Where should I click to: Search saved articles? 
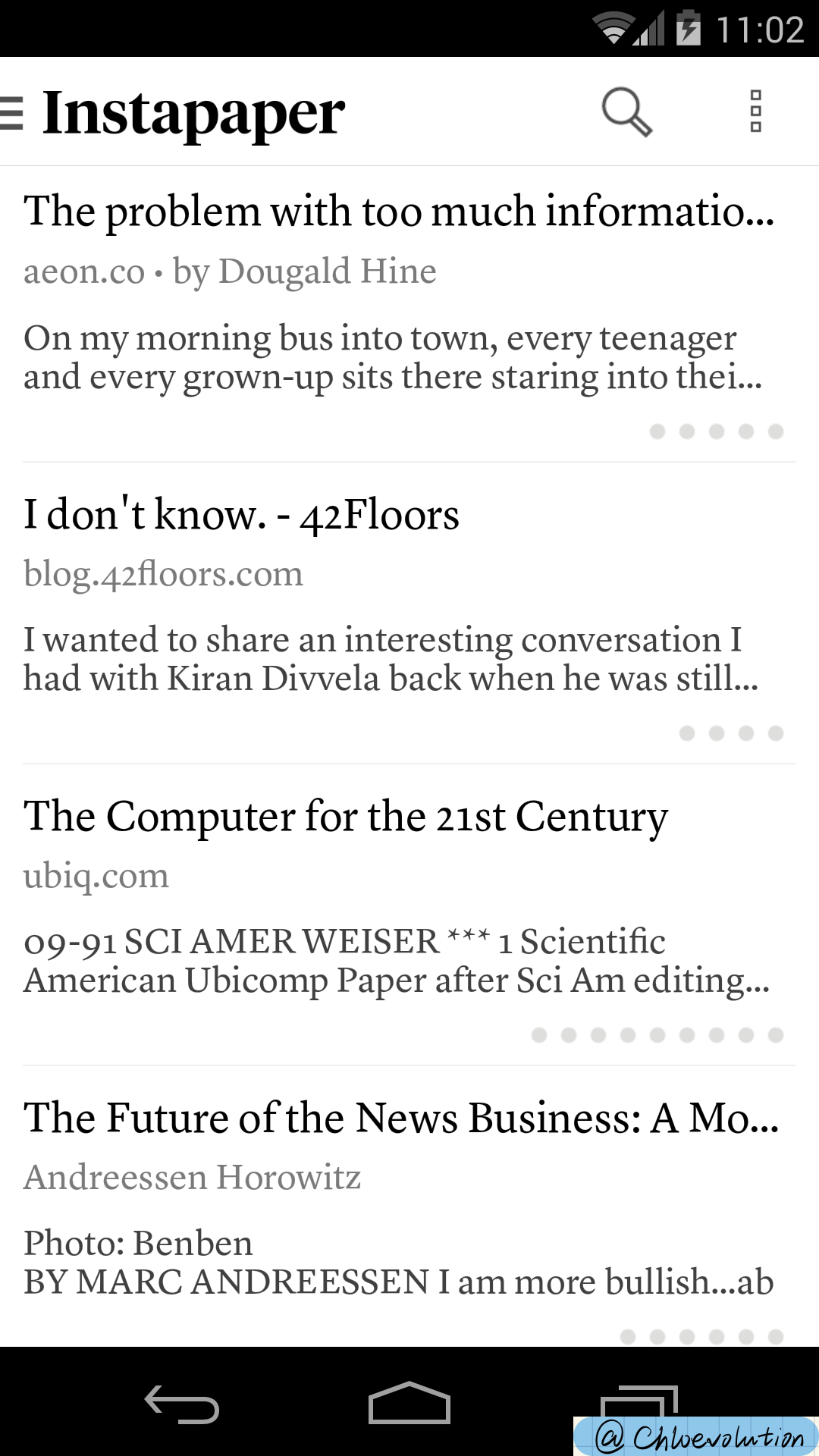627,112
